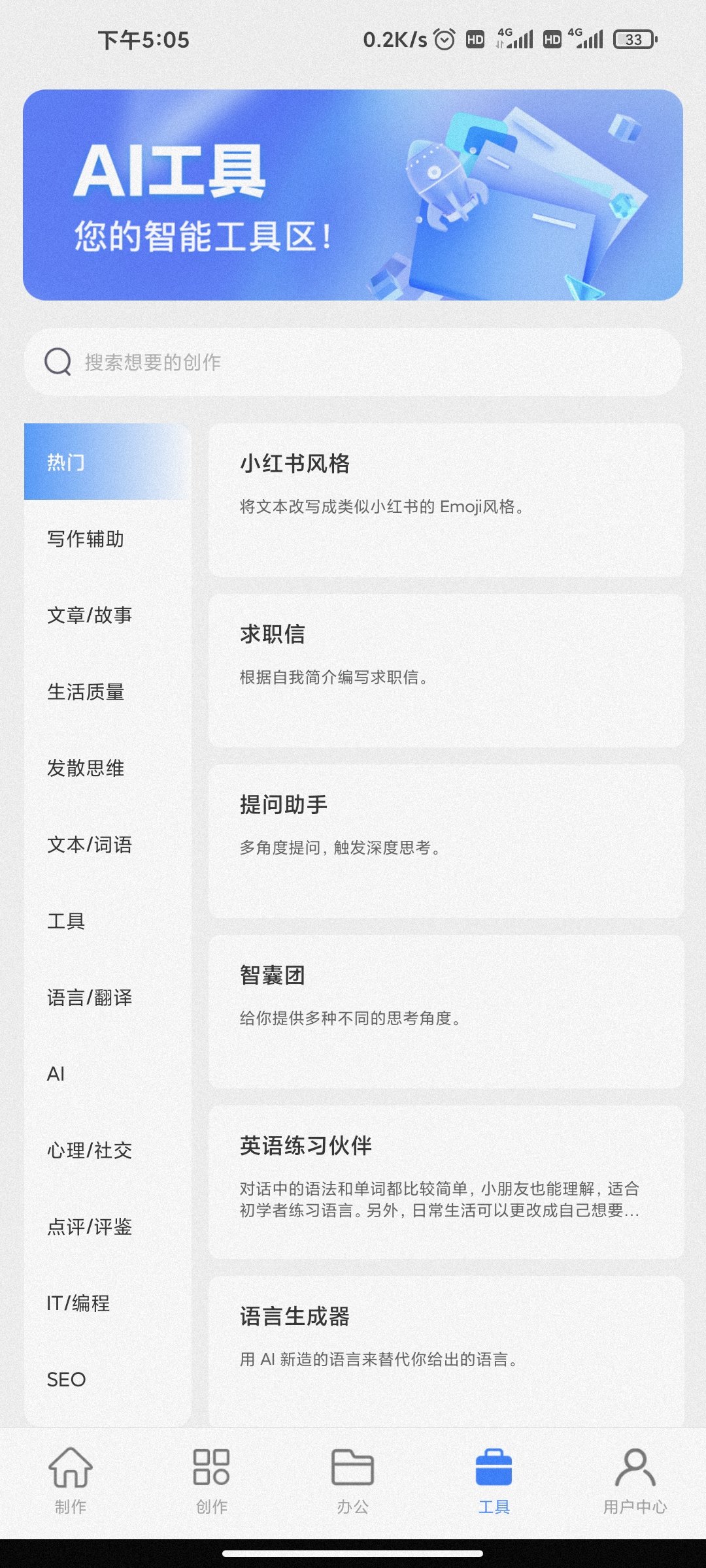Open the 生活质量 category
The width and height of the screenshot is (706, 1568).
[x=86, y=692]
